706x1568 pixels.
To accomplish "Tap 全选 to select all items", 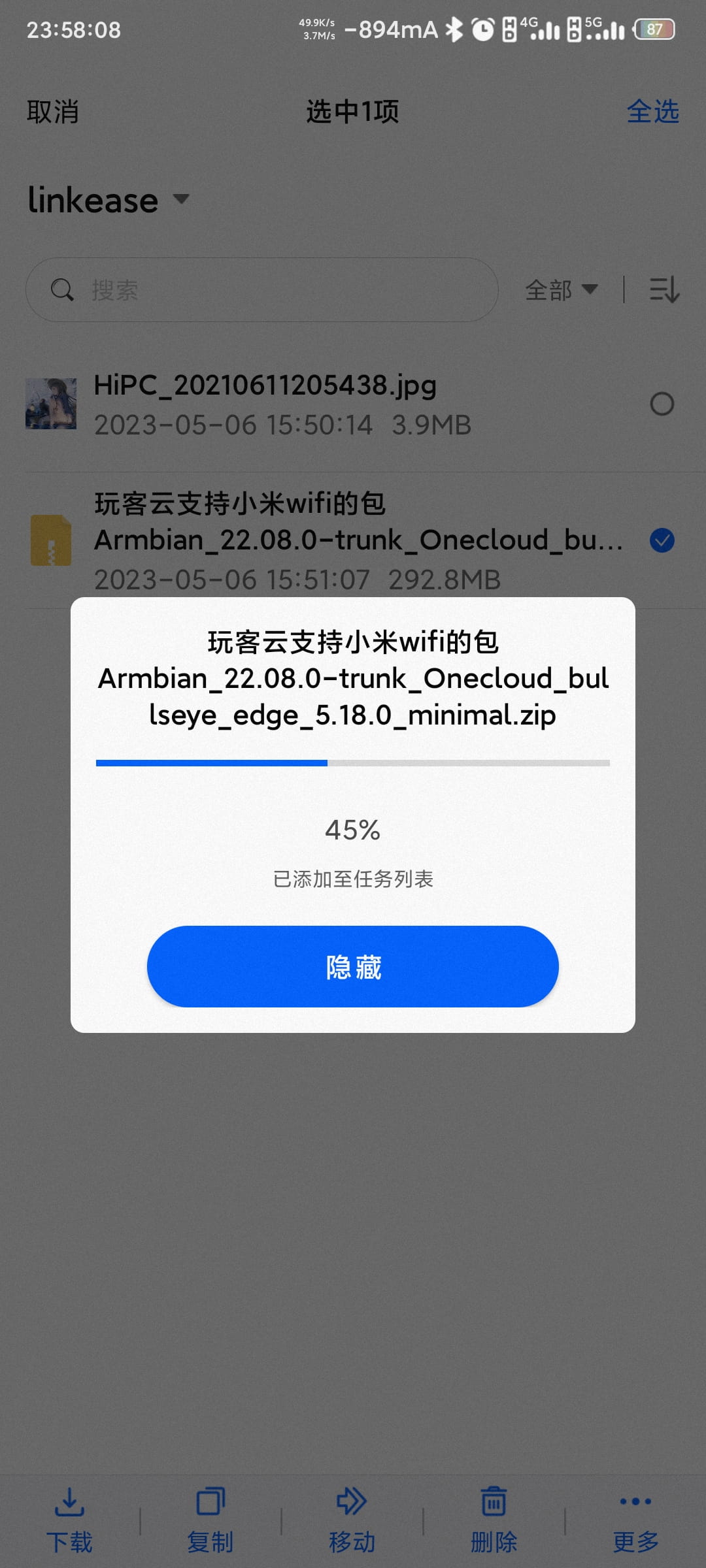I will pyautogui.click(x=652, y=112).
